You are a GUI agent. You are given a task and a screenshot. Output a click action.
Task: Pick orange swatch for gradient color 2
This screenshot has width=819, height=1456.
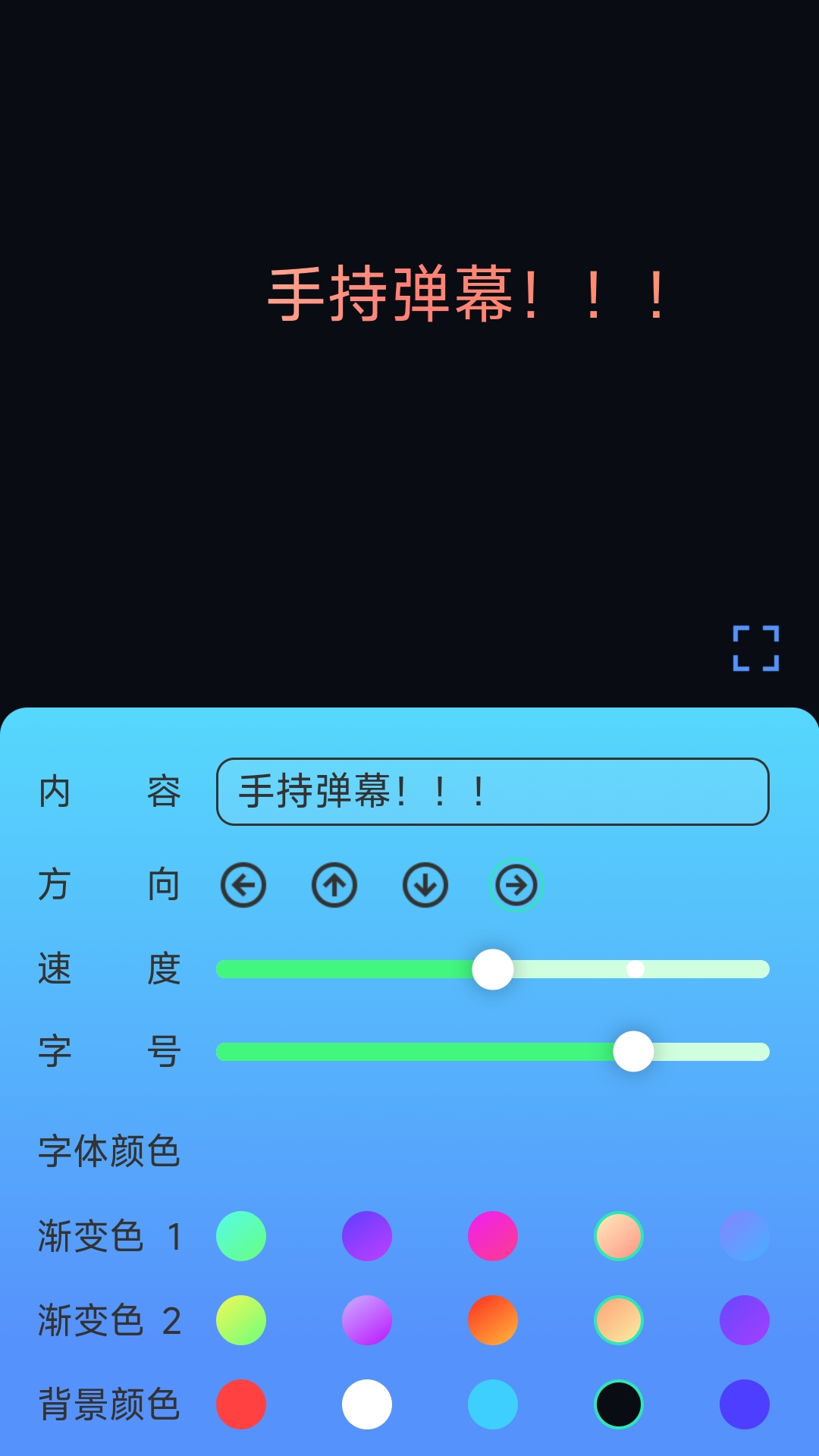[x=493, y=1320]
